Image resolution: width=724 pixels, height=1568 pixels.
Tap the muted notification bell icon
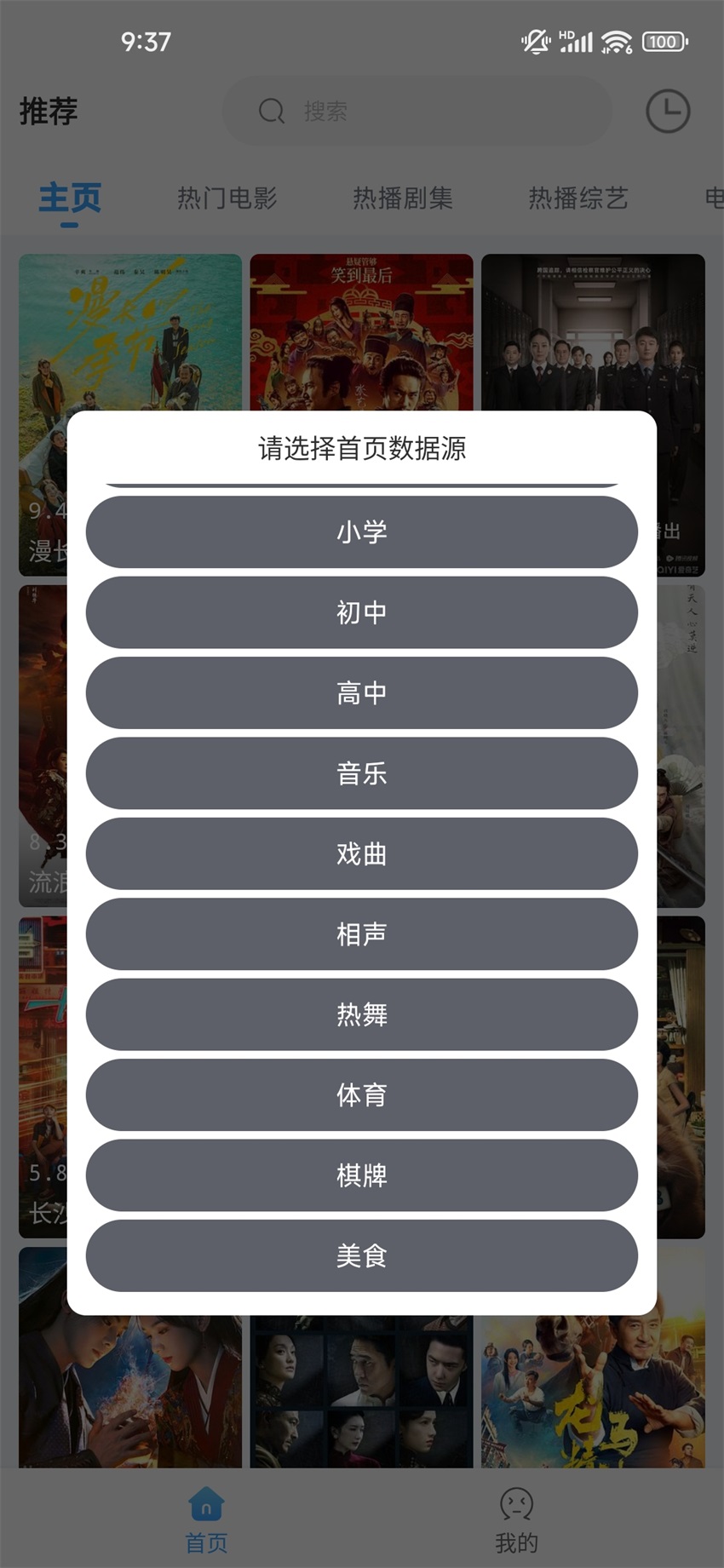point(534,40)
